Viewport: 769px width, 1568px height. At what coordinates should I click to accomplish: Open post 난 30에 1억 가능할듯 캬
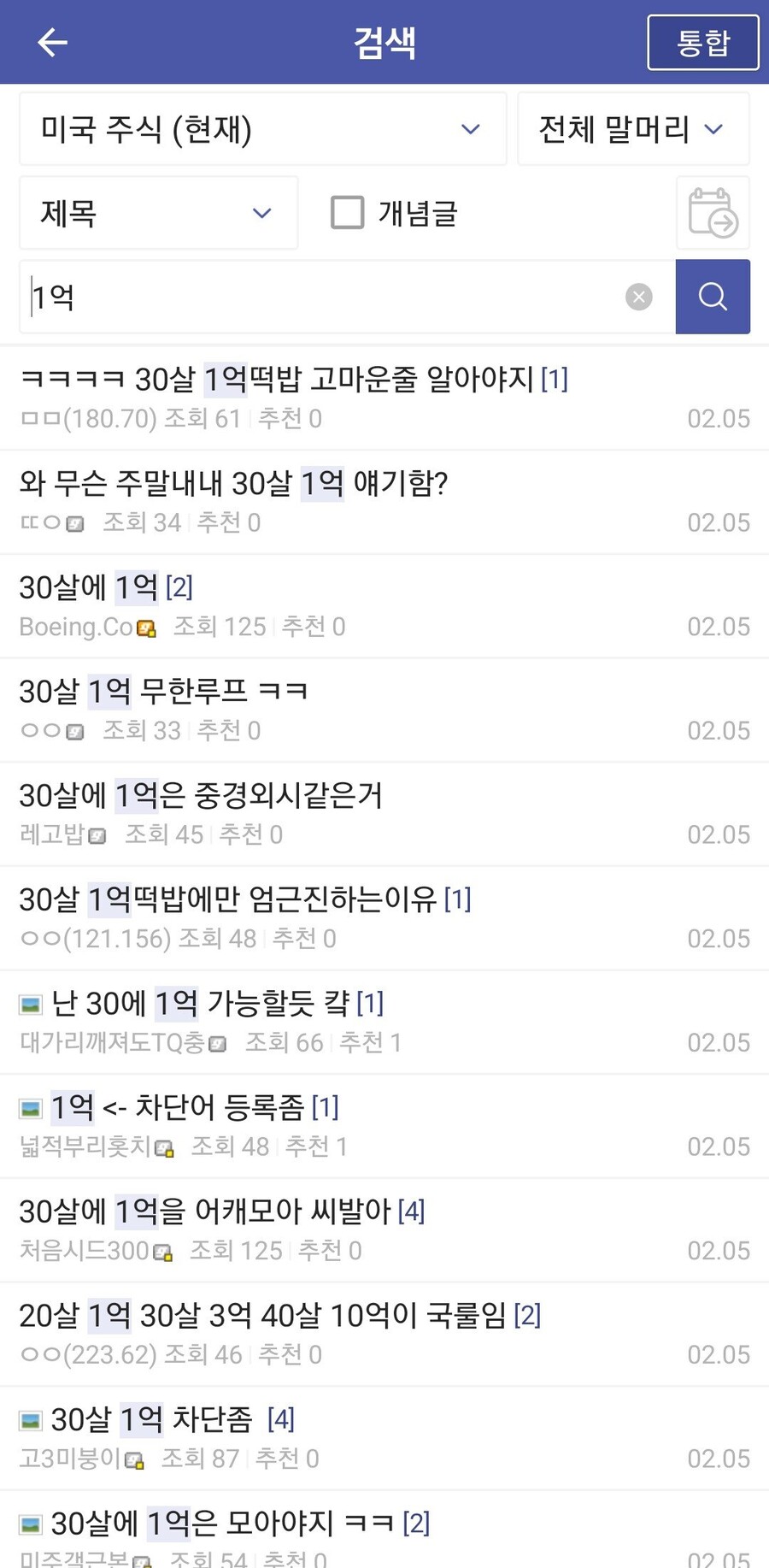coord(384,1023)
